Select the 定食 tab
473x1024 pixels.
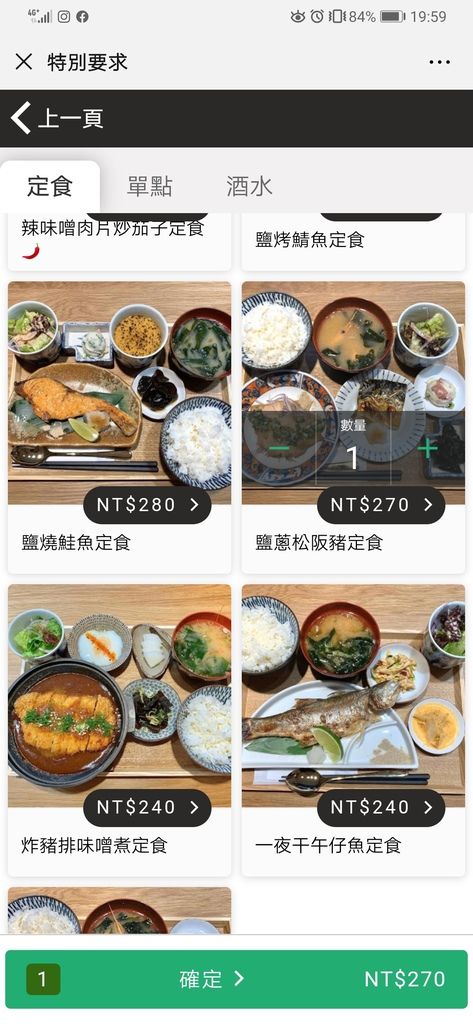click(50, 187)
